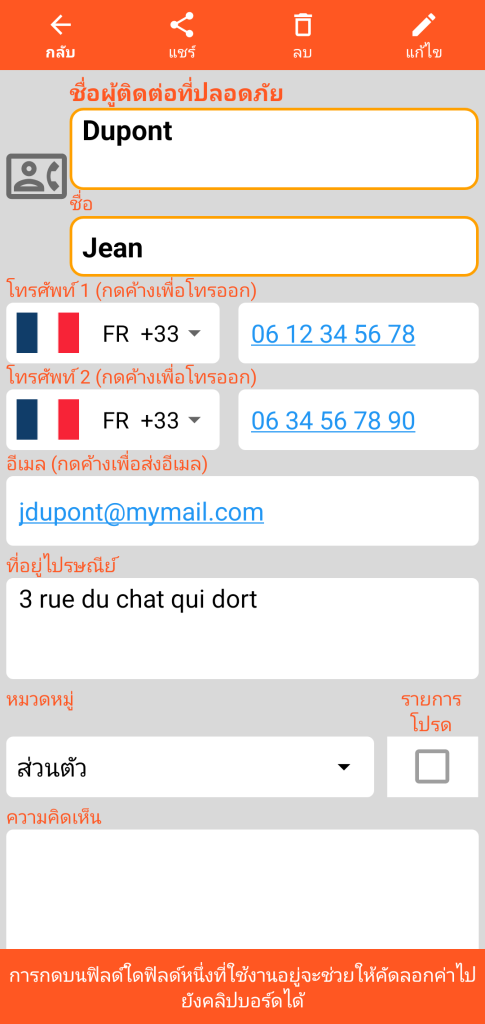Expand the ส่วนตัว category dropdown
The height and width of the screenshot is (1024, 485).
click(x=190, y=767)
